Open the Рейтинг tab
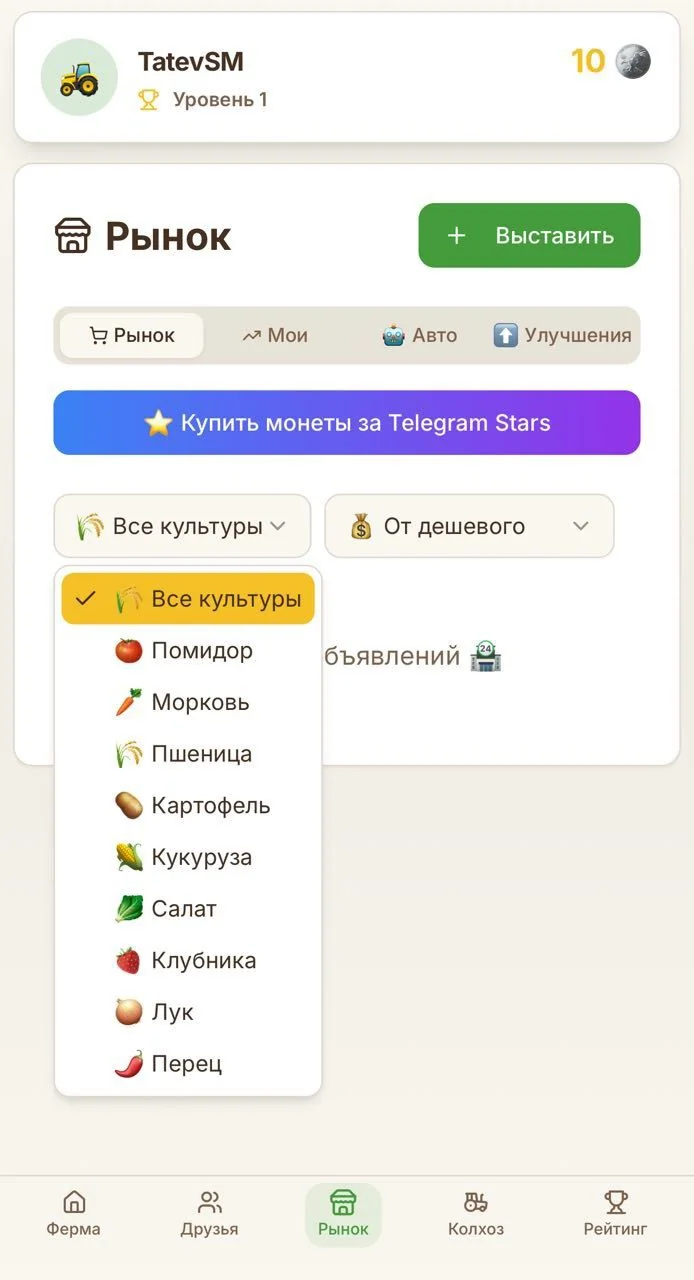 click(616, 1214)
